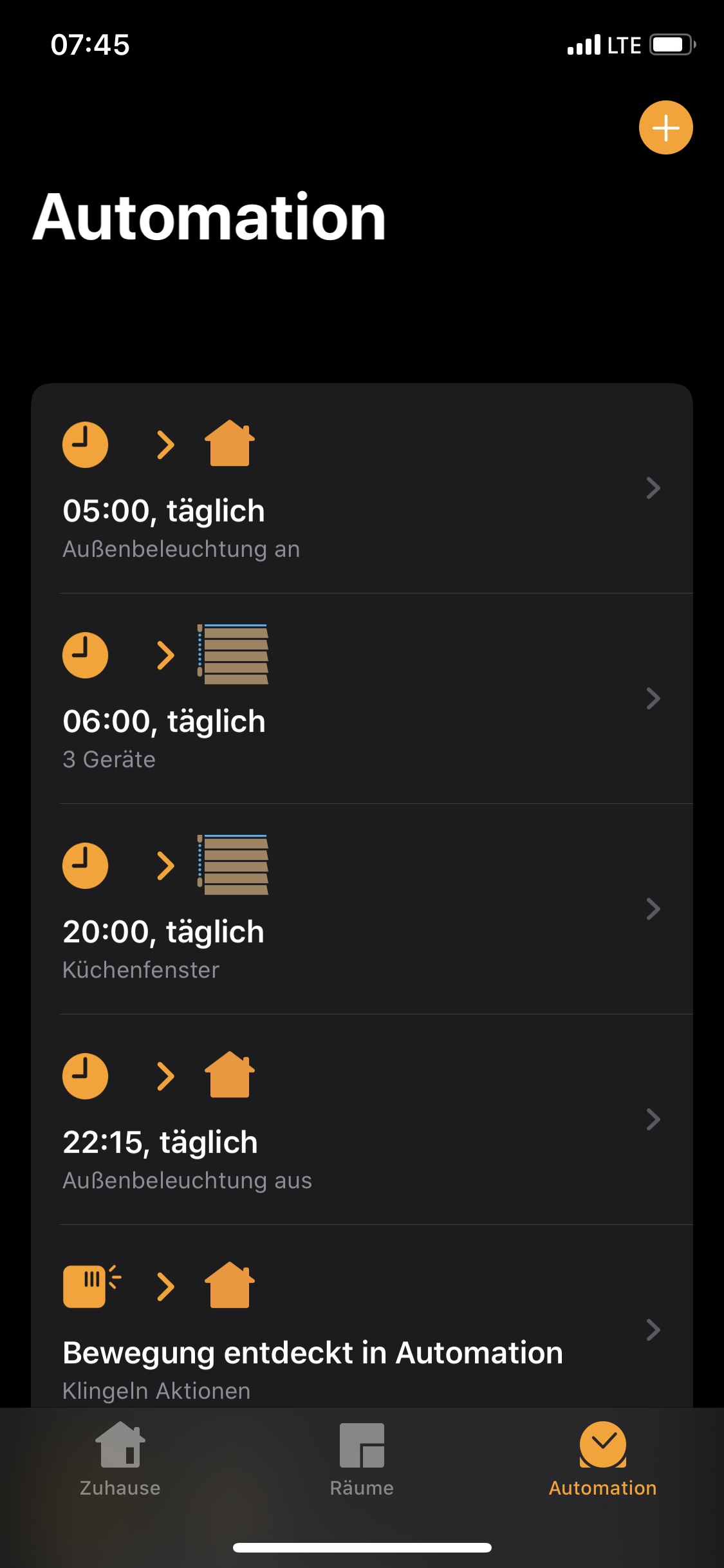Screen dimensions: 724x1568
Task: Open the 05:00 täglich Außenbeleuchtung an automation
Action: point(360,489)
